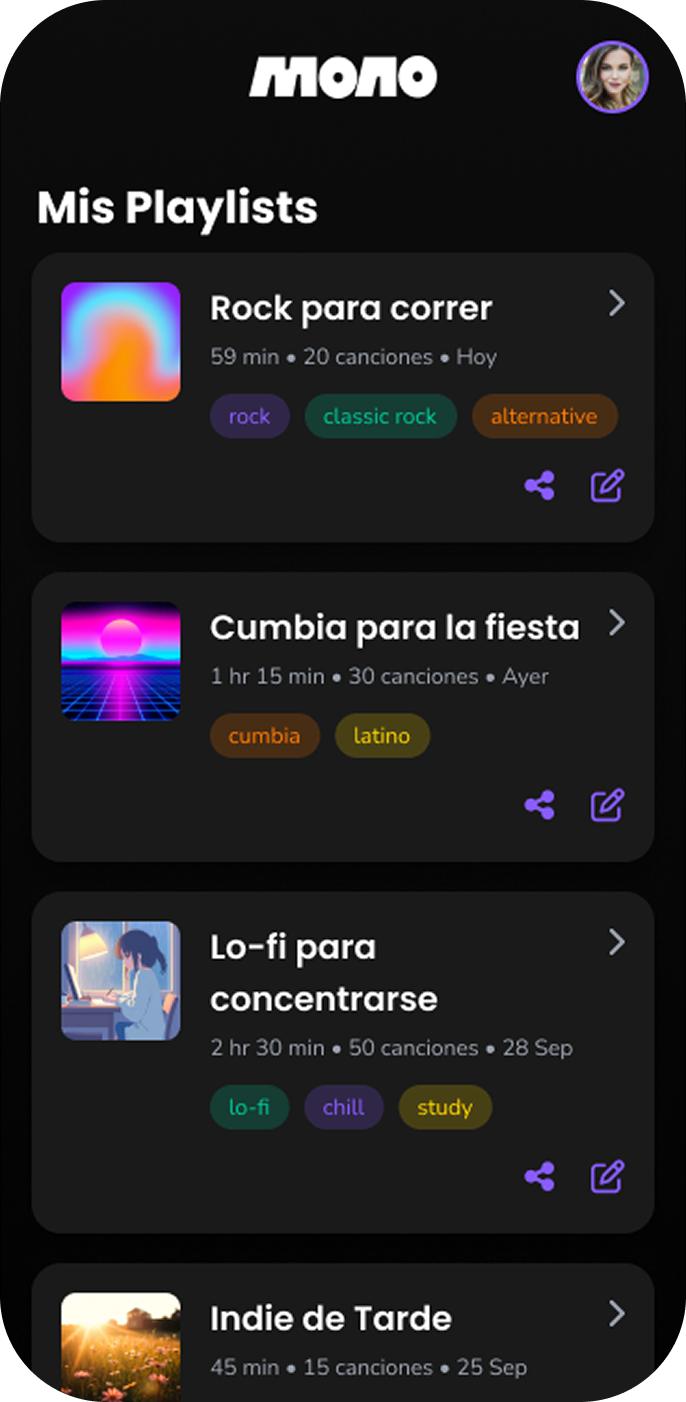
Task: Tap the Cumbia para la fiesta cover art
Action: [121, 661]
